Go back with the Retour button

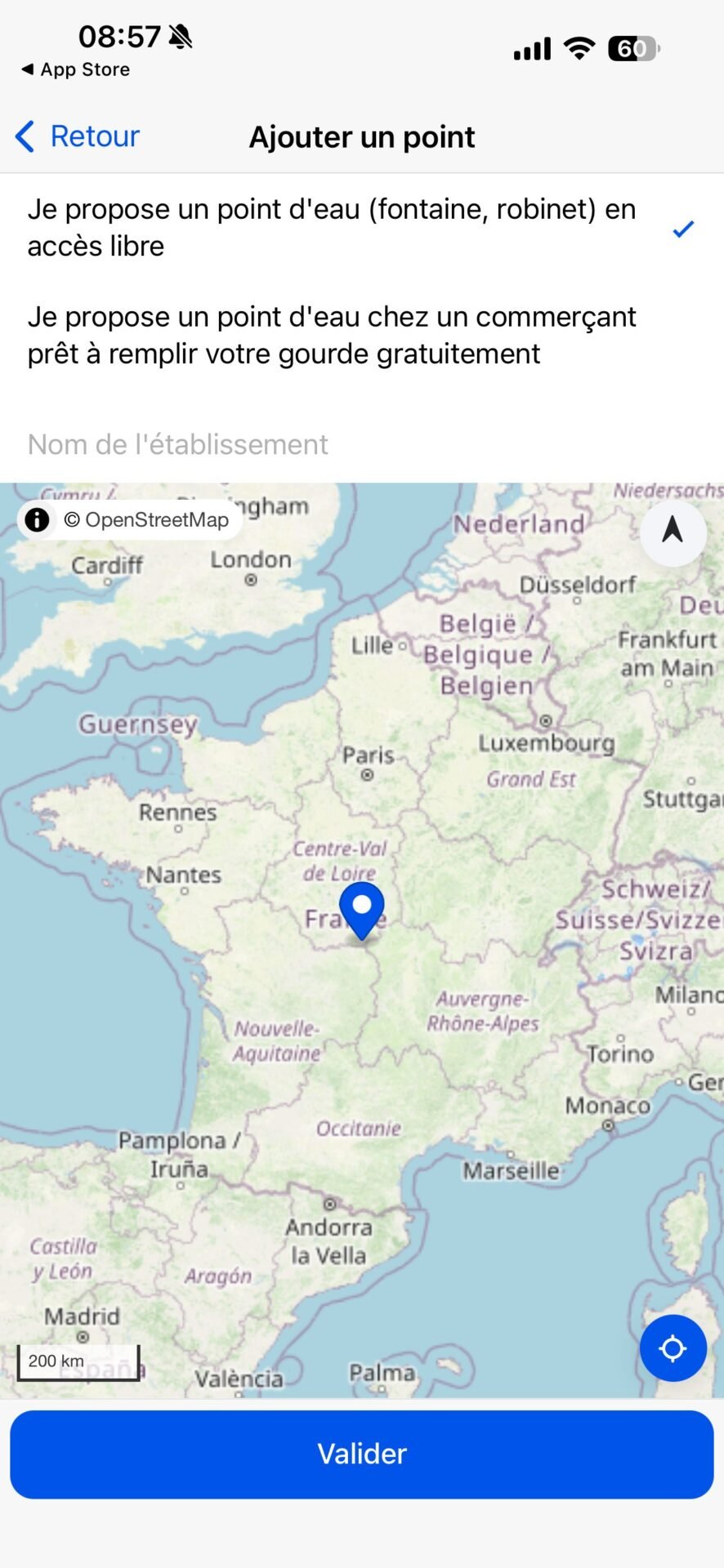pyautogui.click(x=78, y=136)
